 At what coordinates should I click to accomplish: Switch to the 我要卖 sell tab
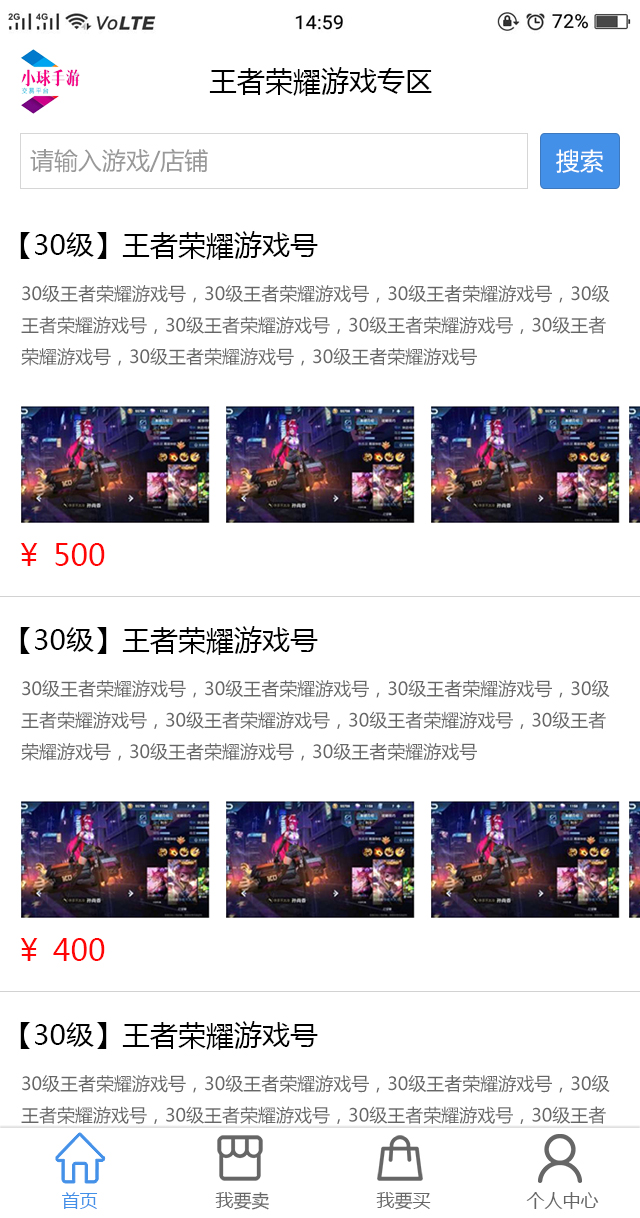241,1172
